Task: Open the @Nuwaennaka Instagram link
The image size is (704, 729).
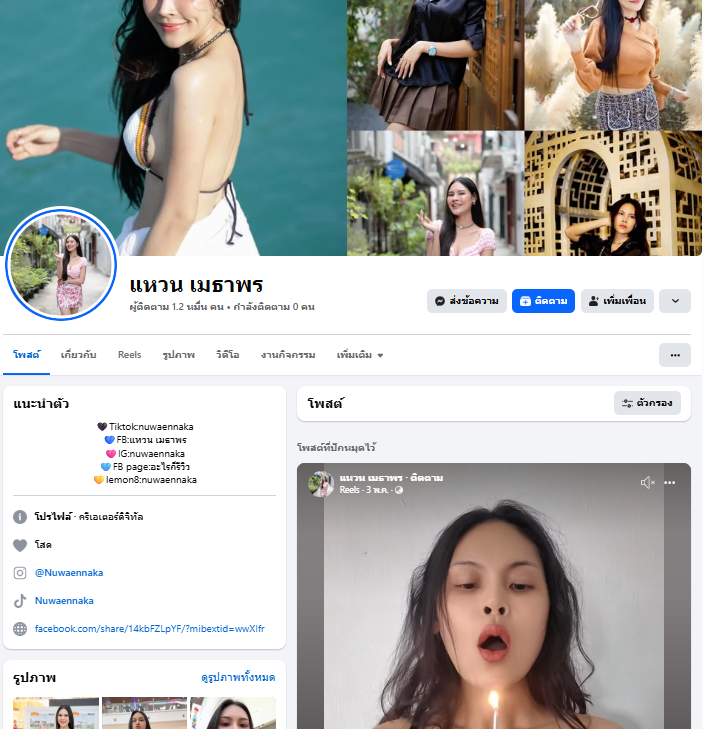Action: coord(69,573)
